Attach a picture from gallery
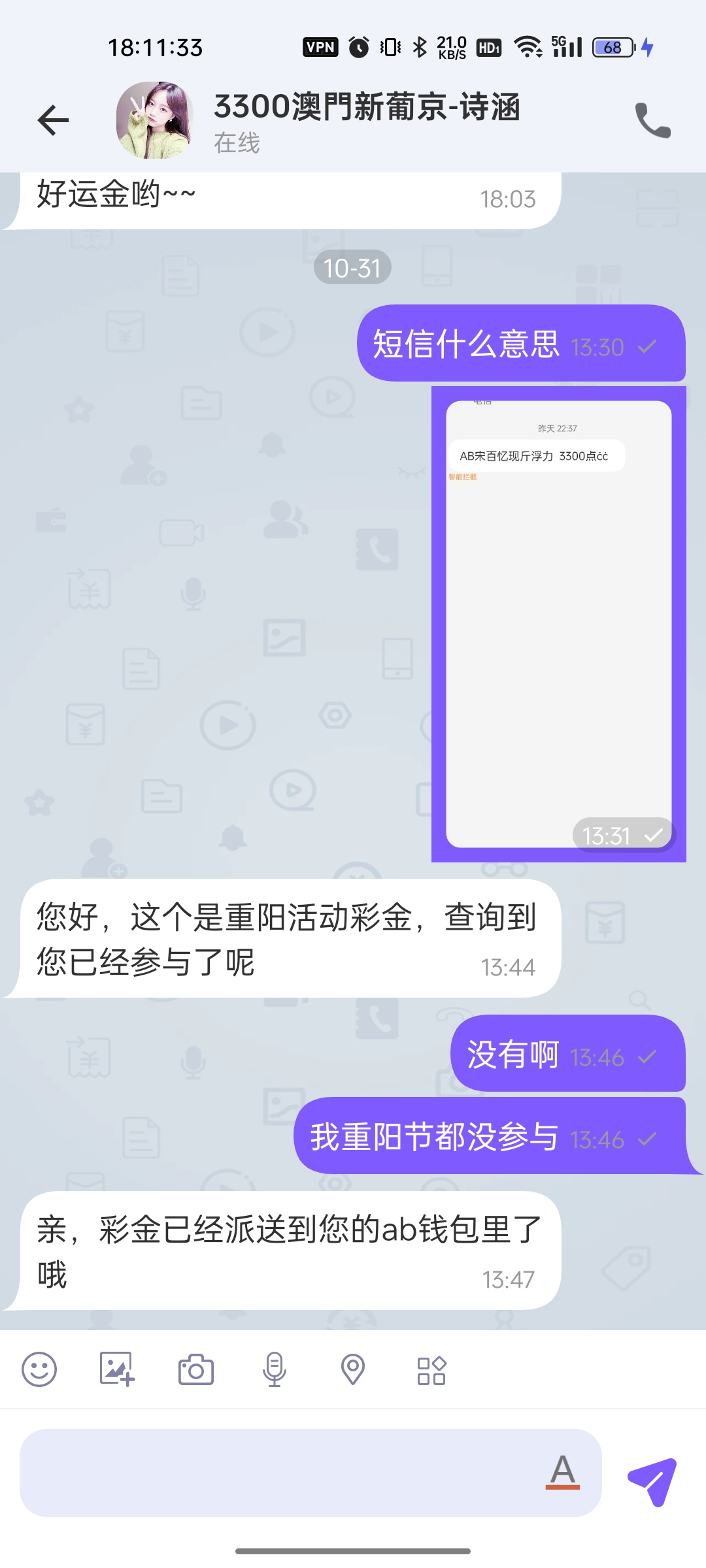This screenshot has height=1568, width=706. coord(117,1369)
